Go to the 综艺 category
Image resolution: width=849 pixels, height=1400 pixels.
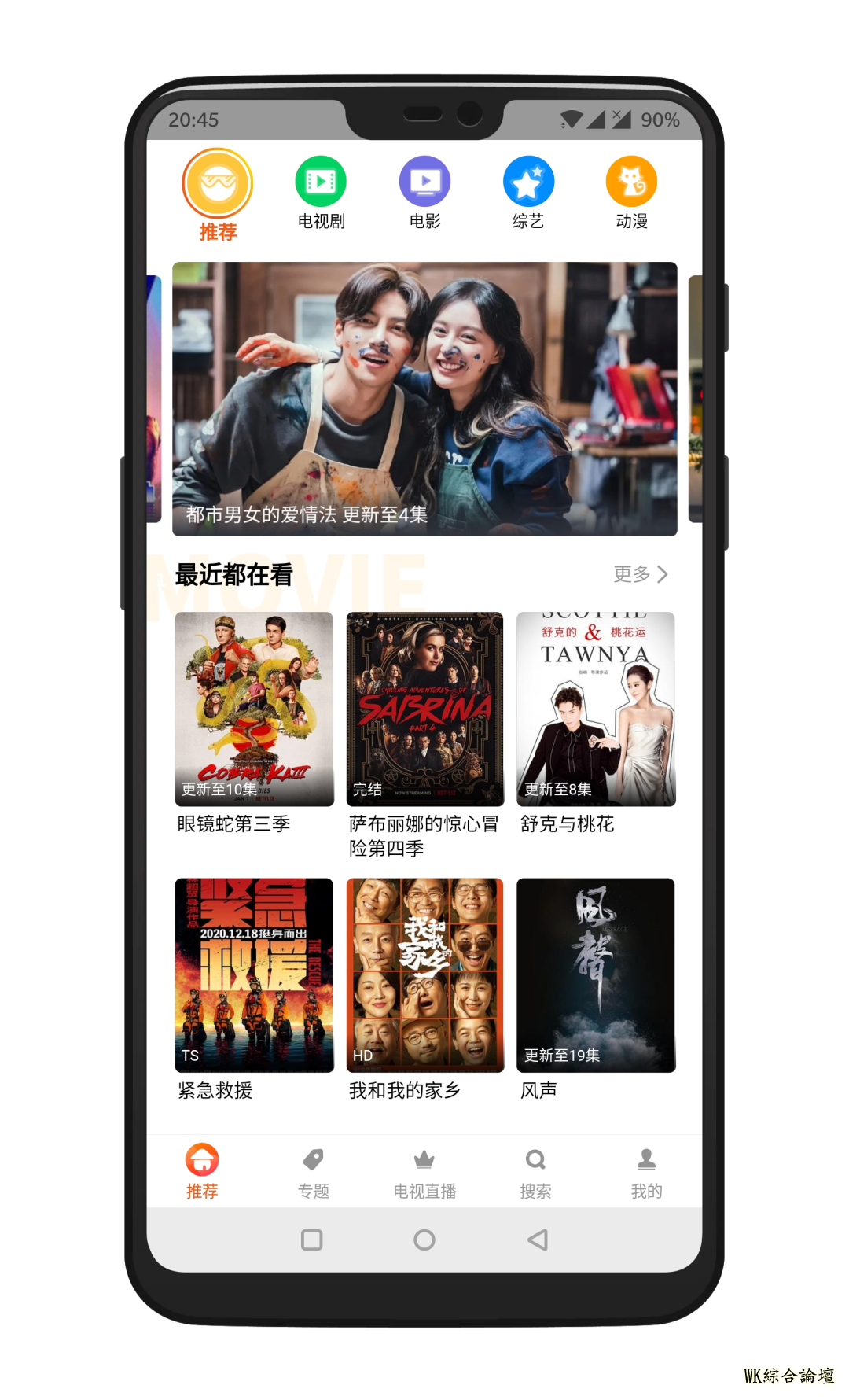point(528,182)
